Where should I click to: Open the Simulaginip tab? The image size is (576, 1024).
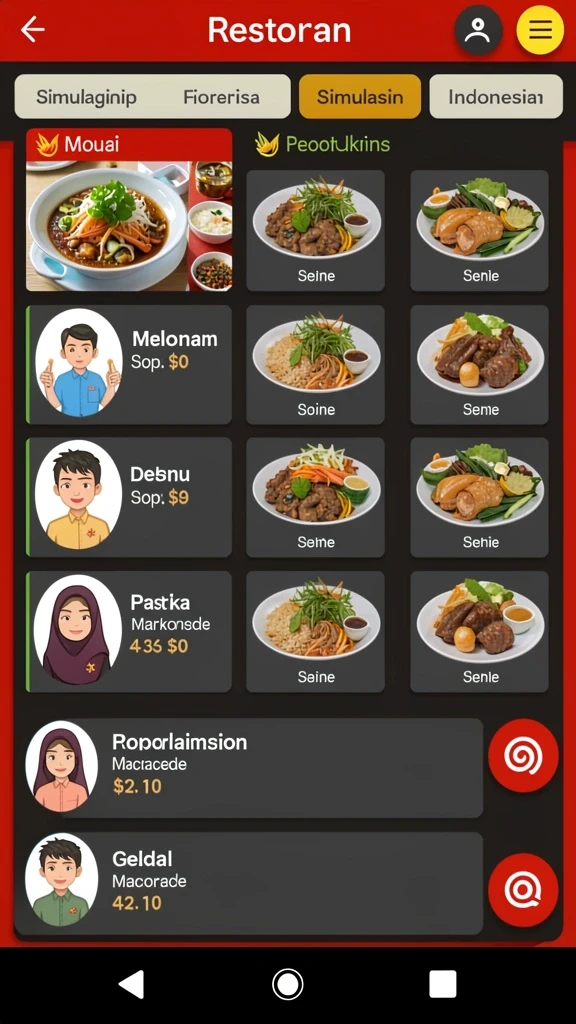pyautogui.click(x=86, y=97)
